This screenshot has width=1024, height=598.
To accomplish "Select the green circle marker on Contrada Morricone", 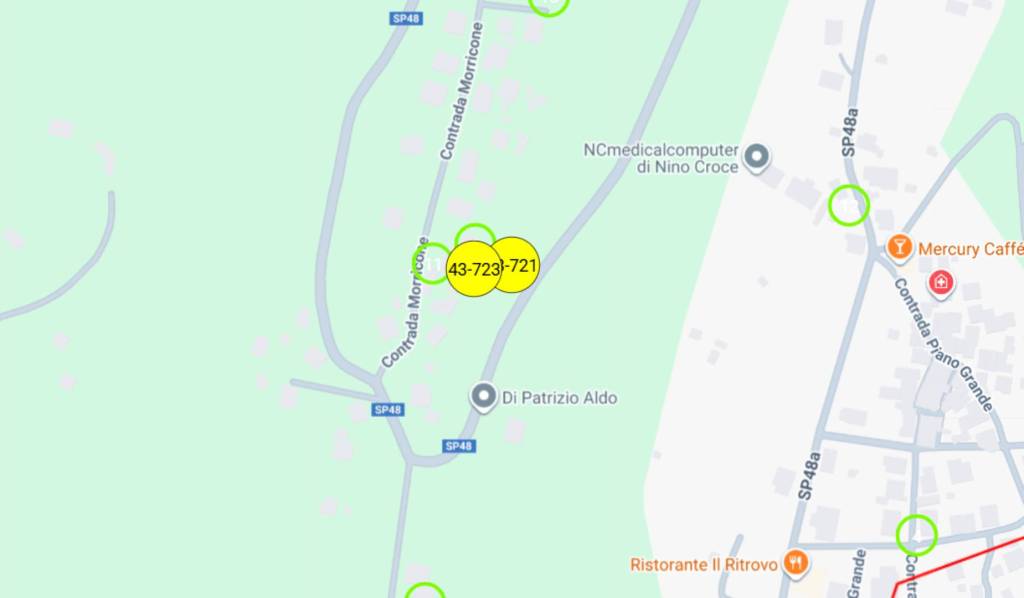I will tap(431, 263).
